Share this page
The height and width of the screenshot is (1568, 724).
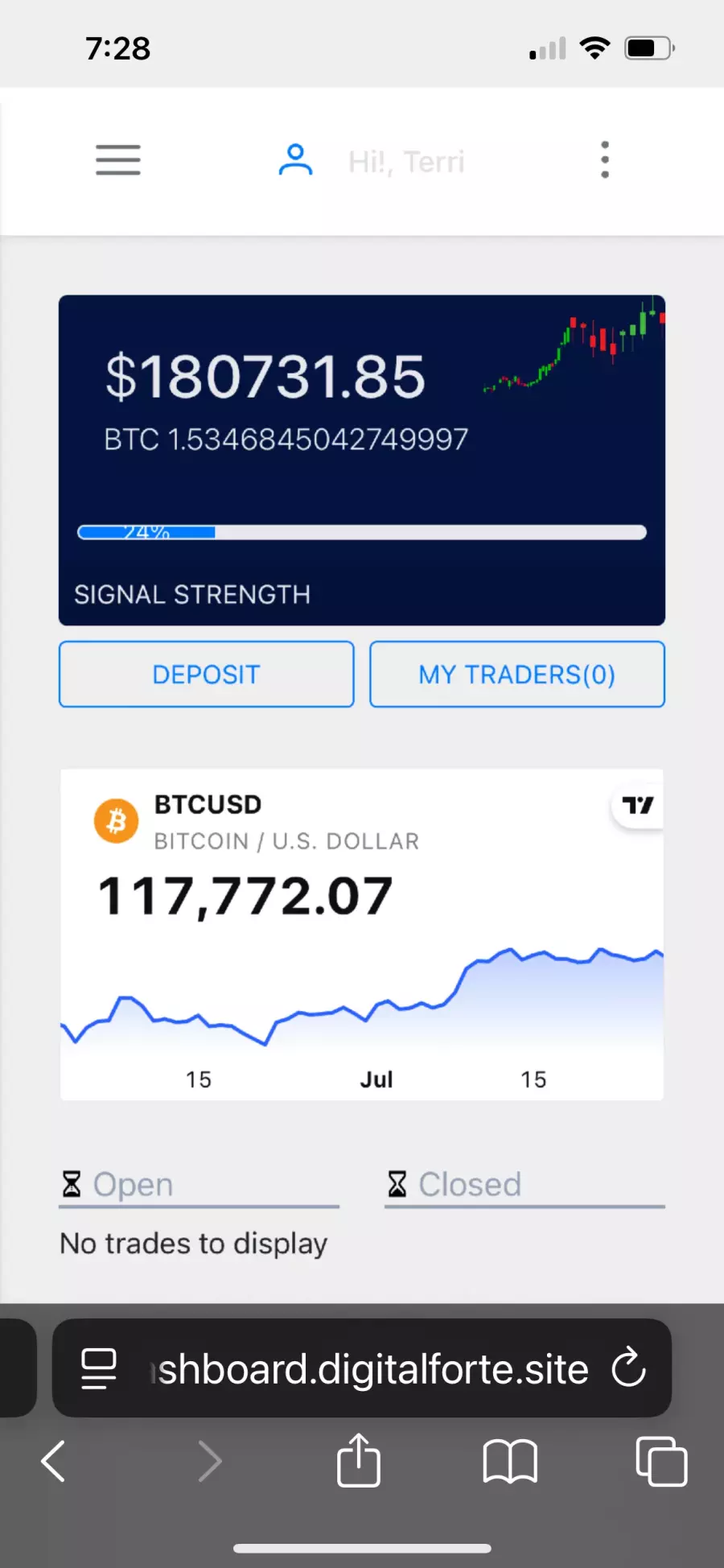point(359,1461)
